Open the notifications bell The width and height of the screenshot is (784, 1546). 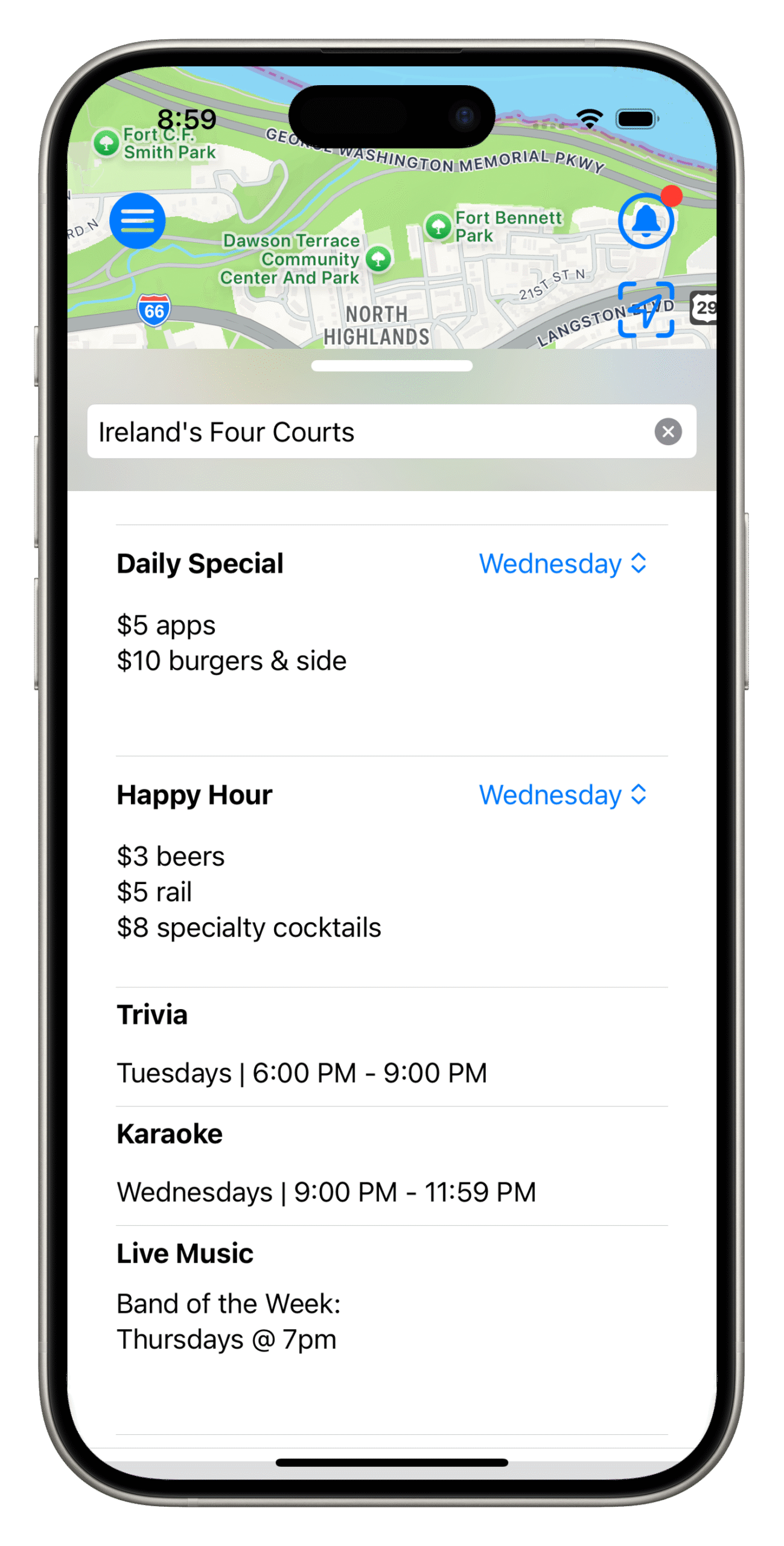coord(646,221)
